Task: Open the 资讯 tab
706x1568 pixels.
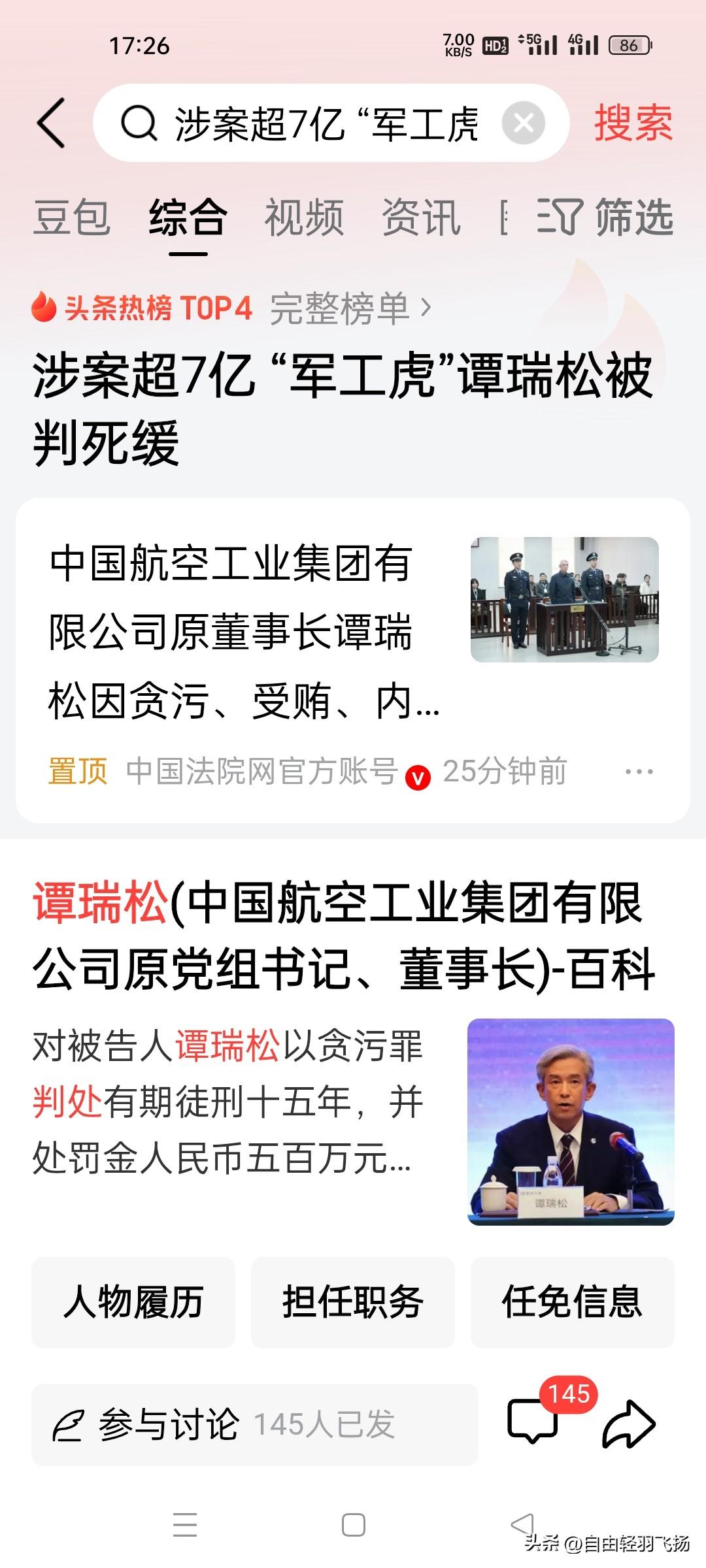Action: [421, 218]
